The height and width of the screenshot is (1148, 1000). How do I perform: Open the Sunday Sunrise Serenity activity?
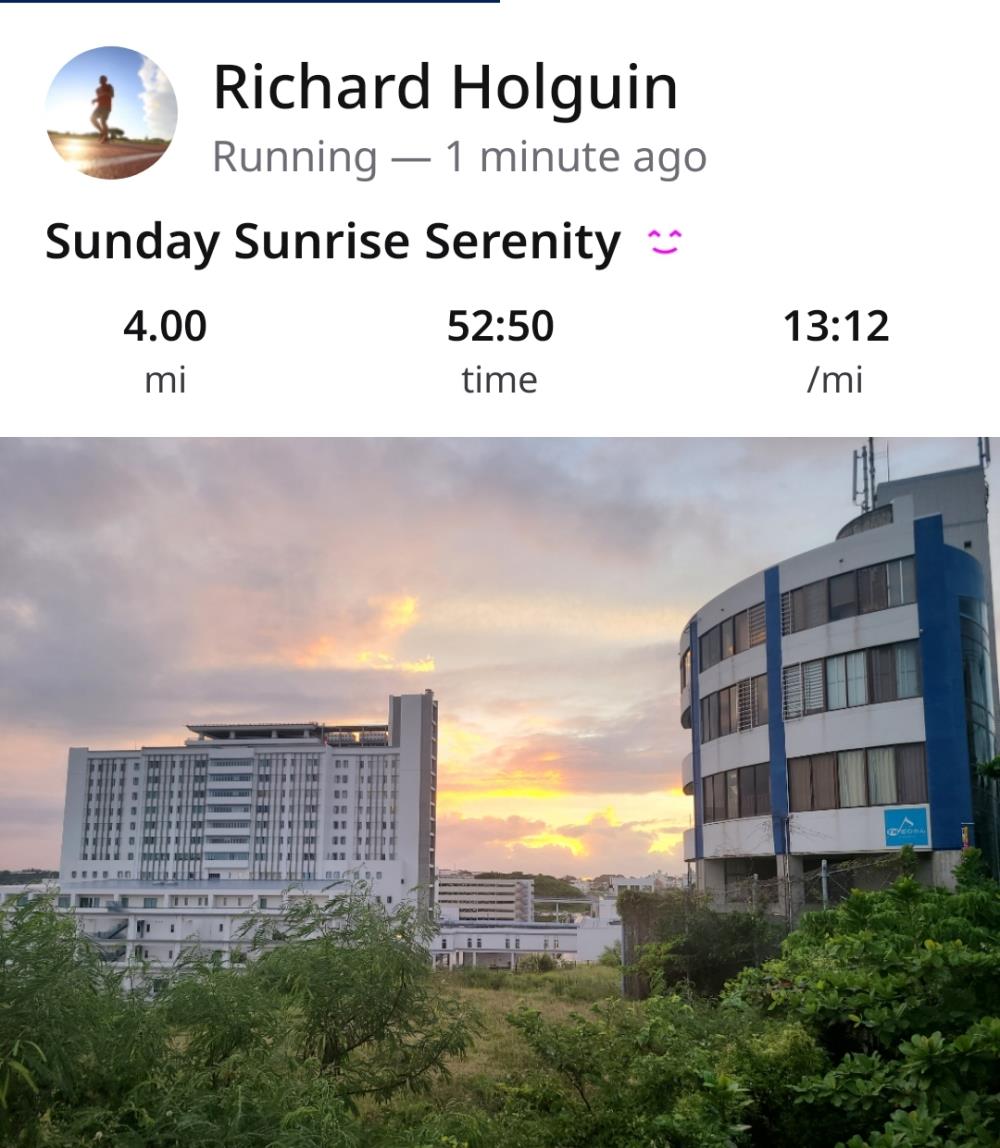coord(332,242)
